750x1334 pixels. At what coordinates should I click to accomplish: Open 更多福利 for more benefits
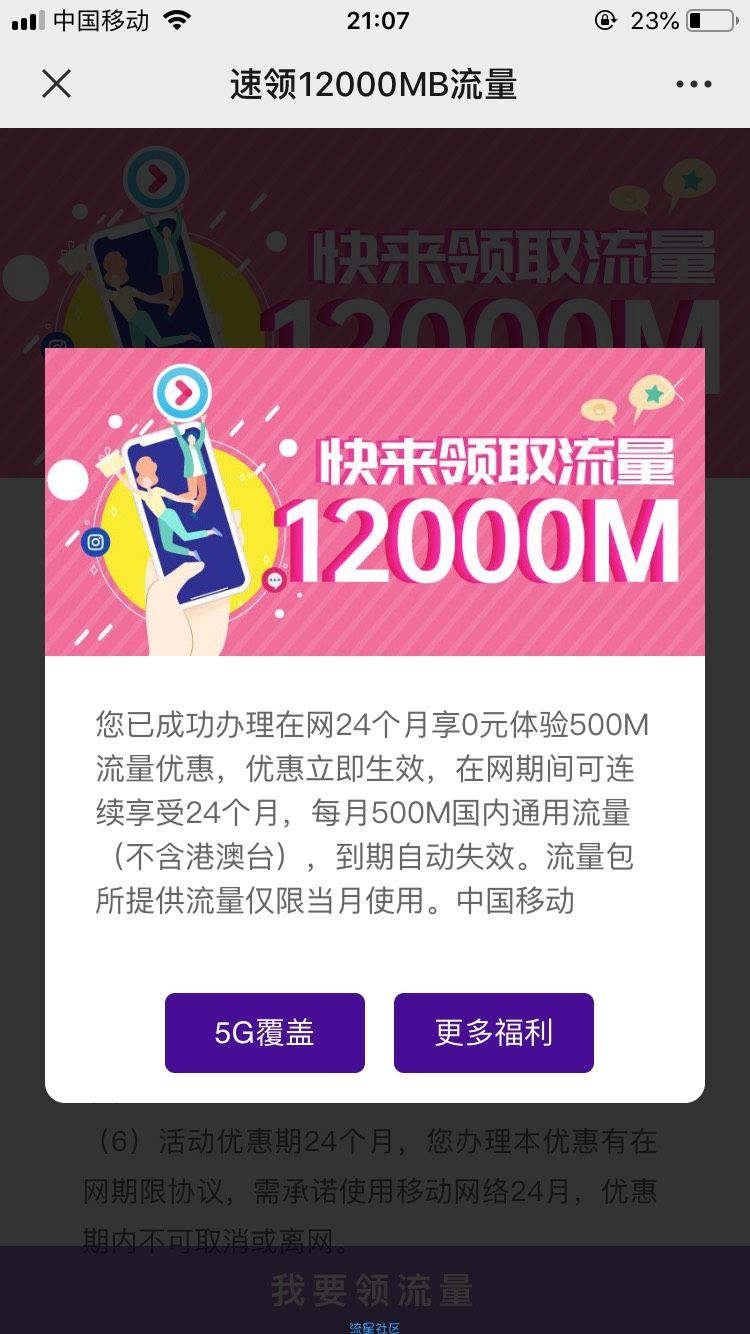tap(494, 1033)
